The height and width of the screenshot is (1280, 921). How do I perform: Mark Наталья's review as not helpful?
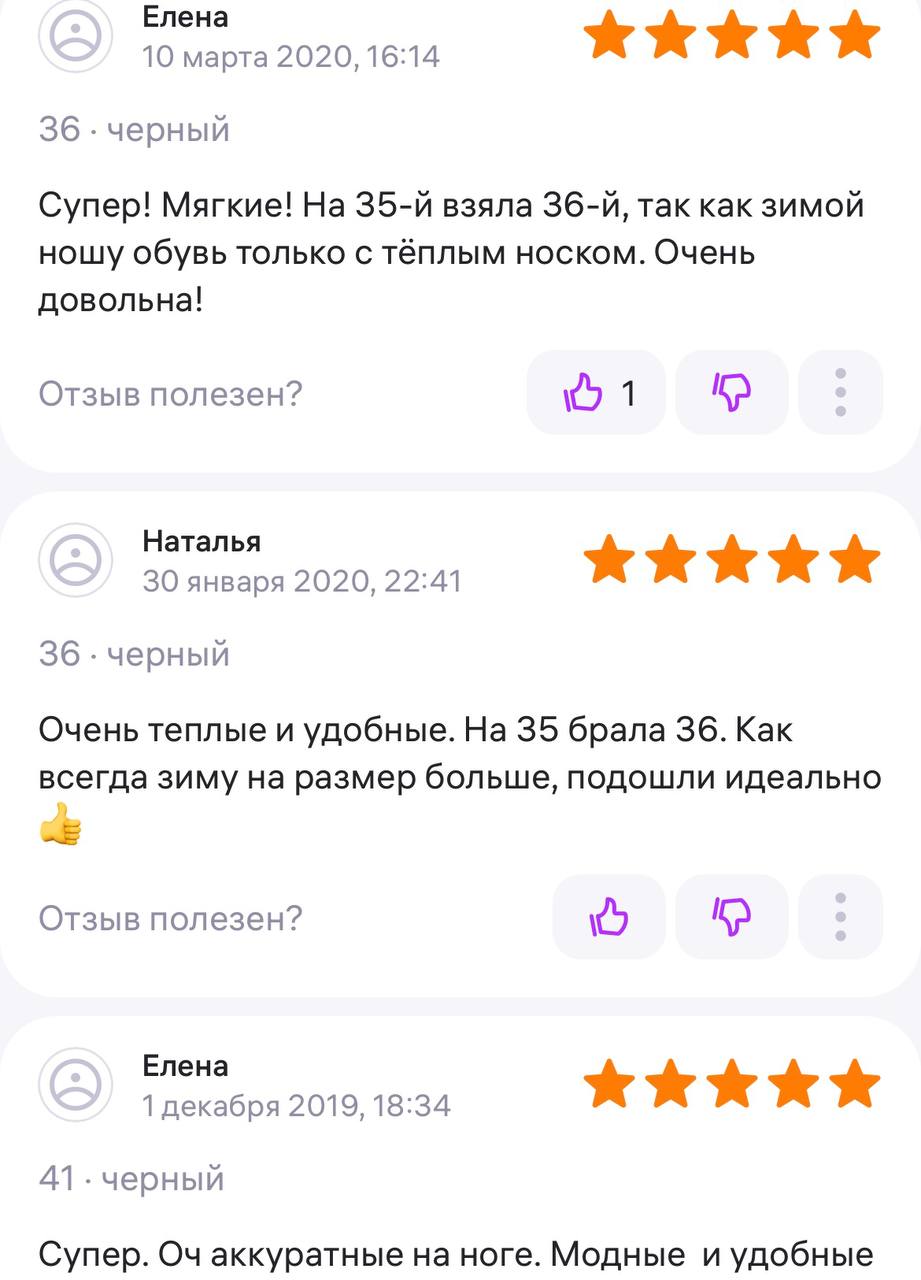[732, 917]
